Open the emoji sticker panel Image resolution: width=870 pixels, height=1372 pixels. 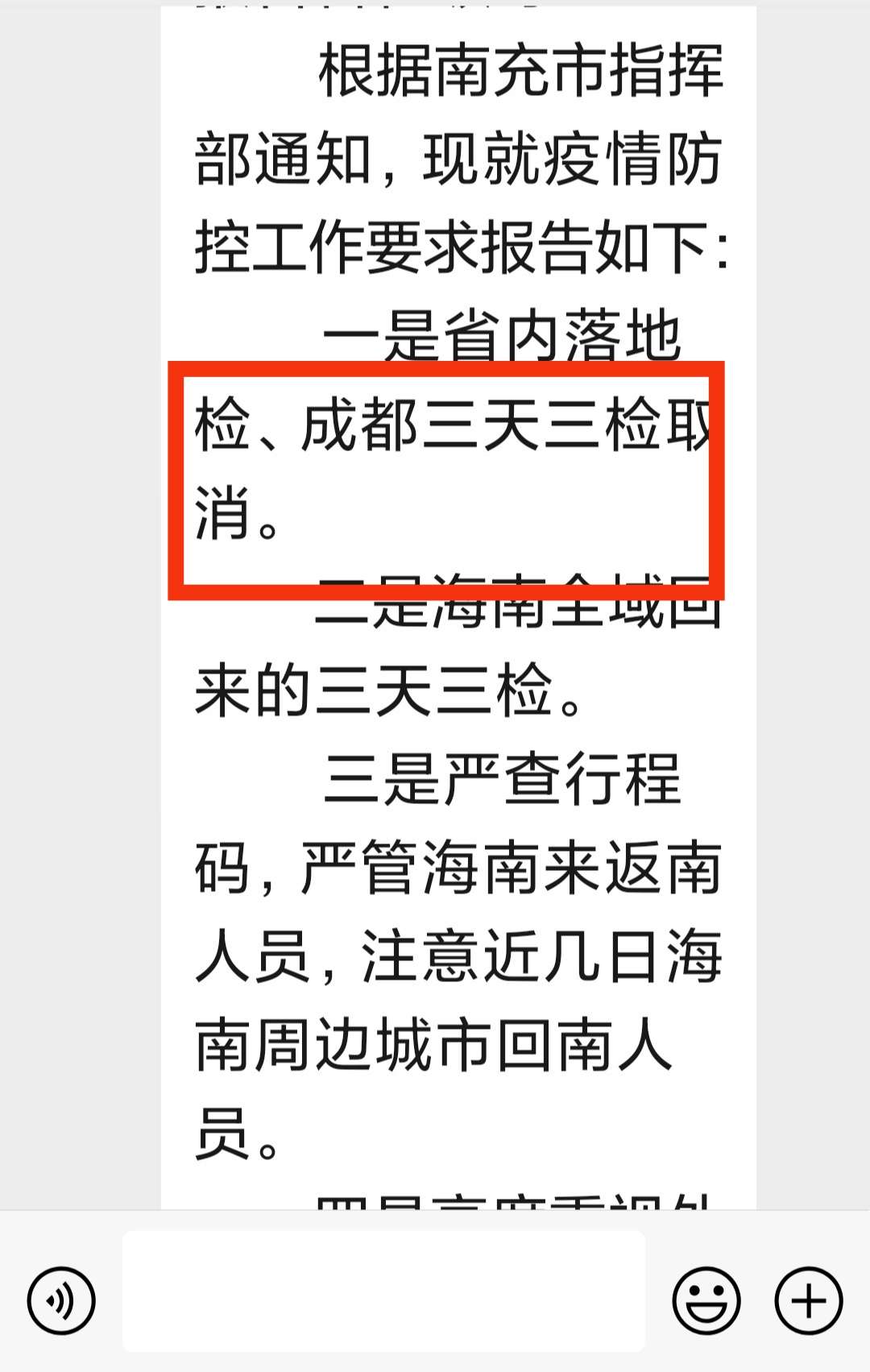706,1300
